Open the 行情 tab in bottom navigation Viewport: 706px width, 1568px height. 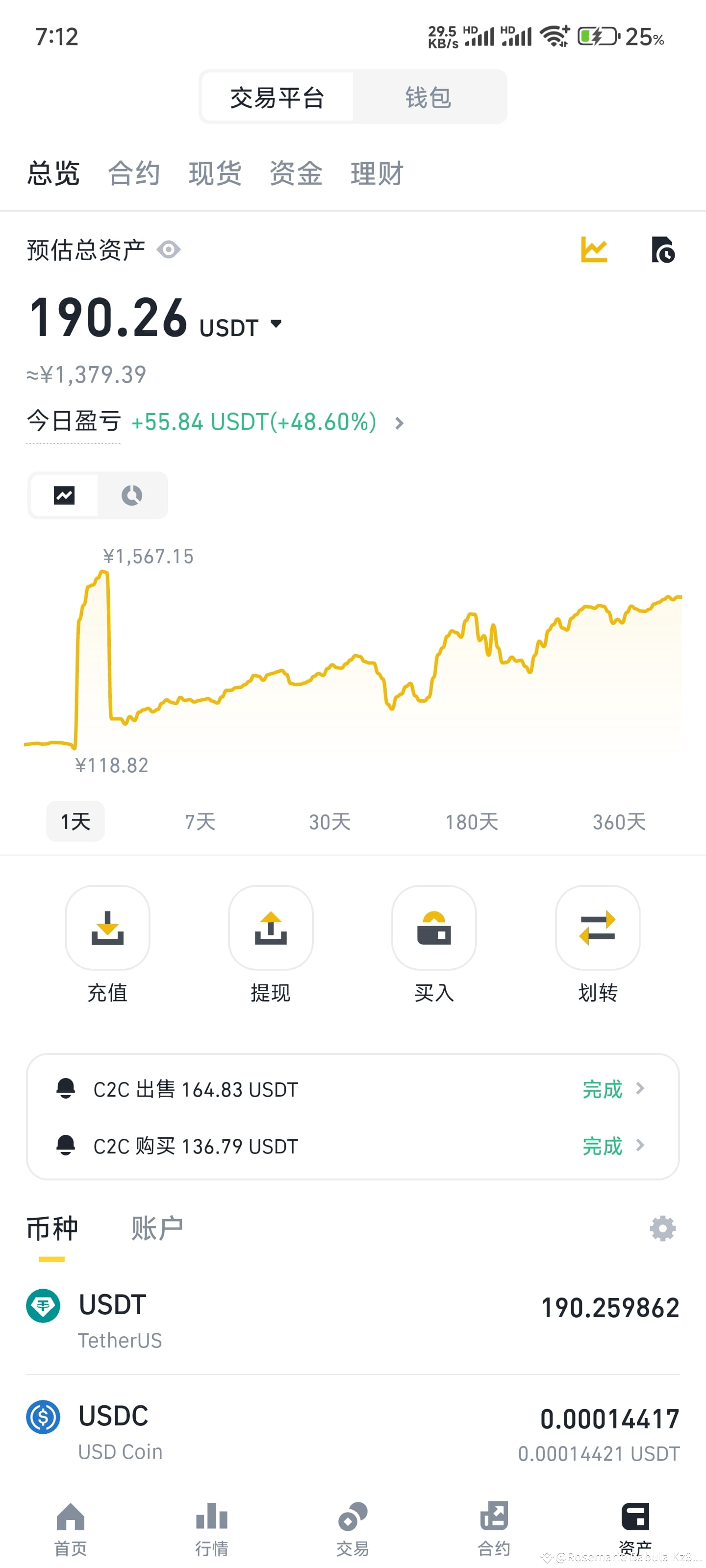point(211,1522)
